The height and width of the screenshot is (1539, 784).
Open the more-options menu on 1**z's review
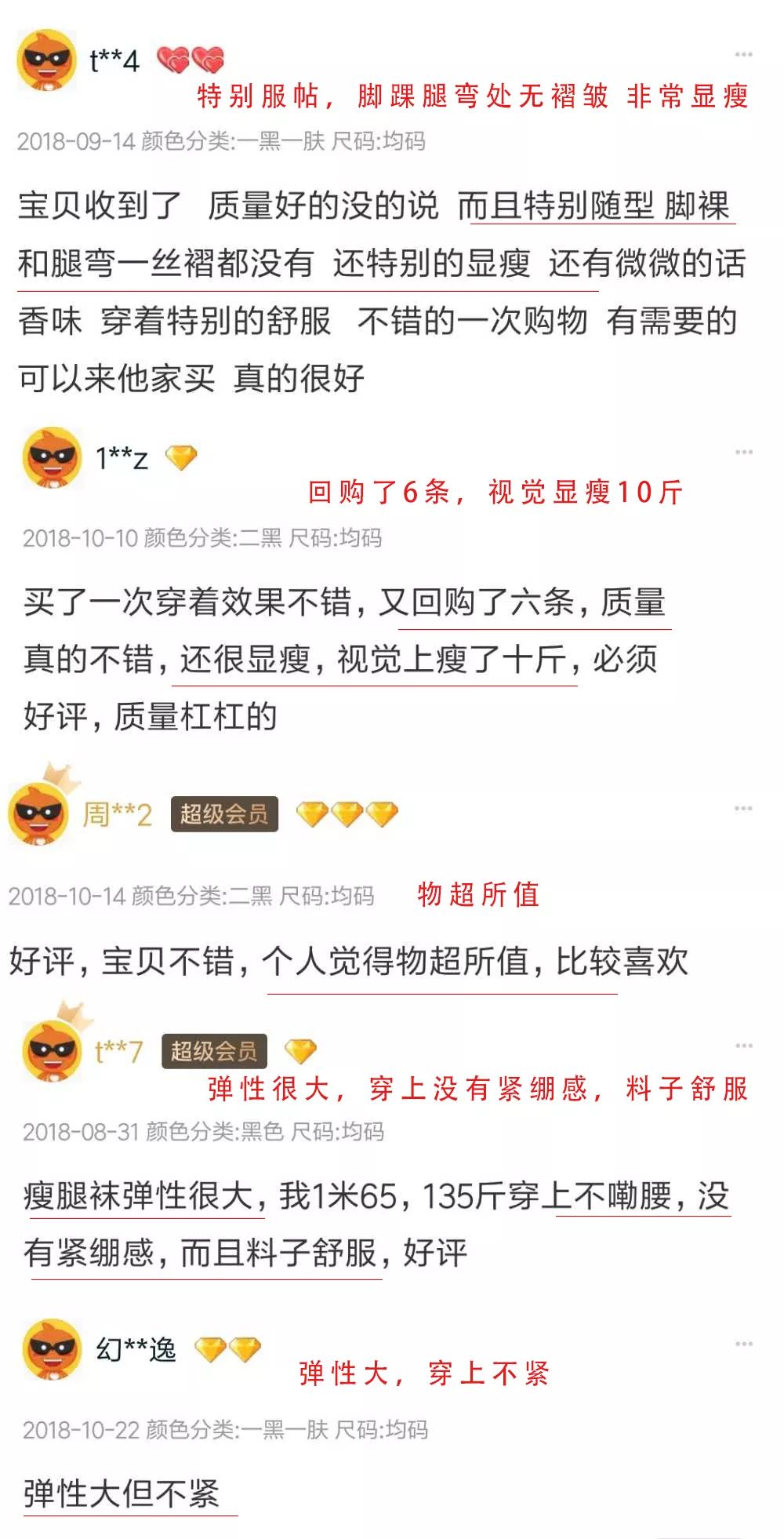[x=743, y=453]
